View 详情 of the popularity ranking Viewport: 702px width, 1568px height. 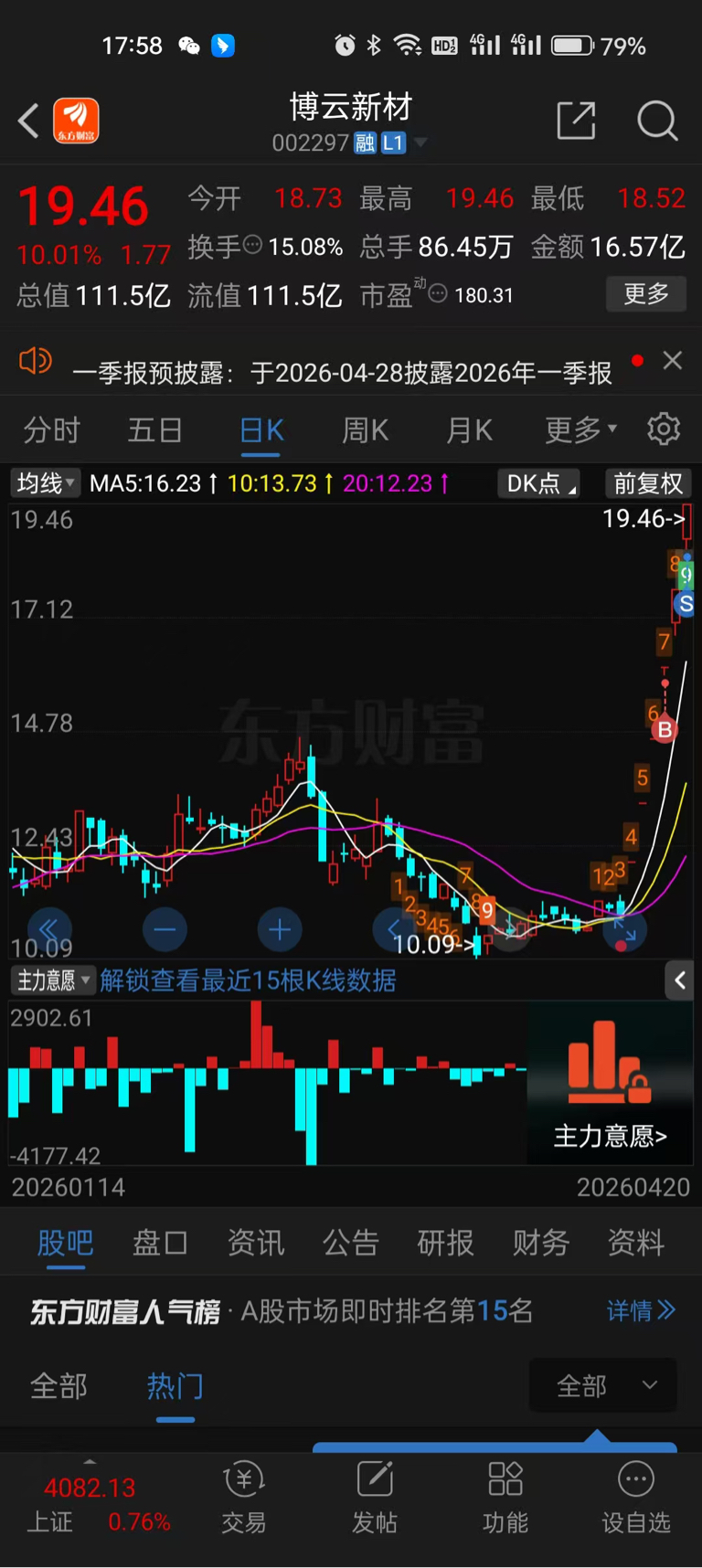(641, 1311)
